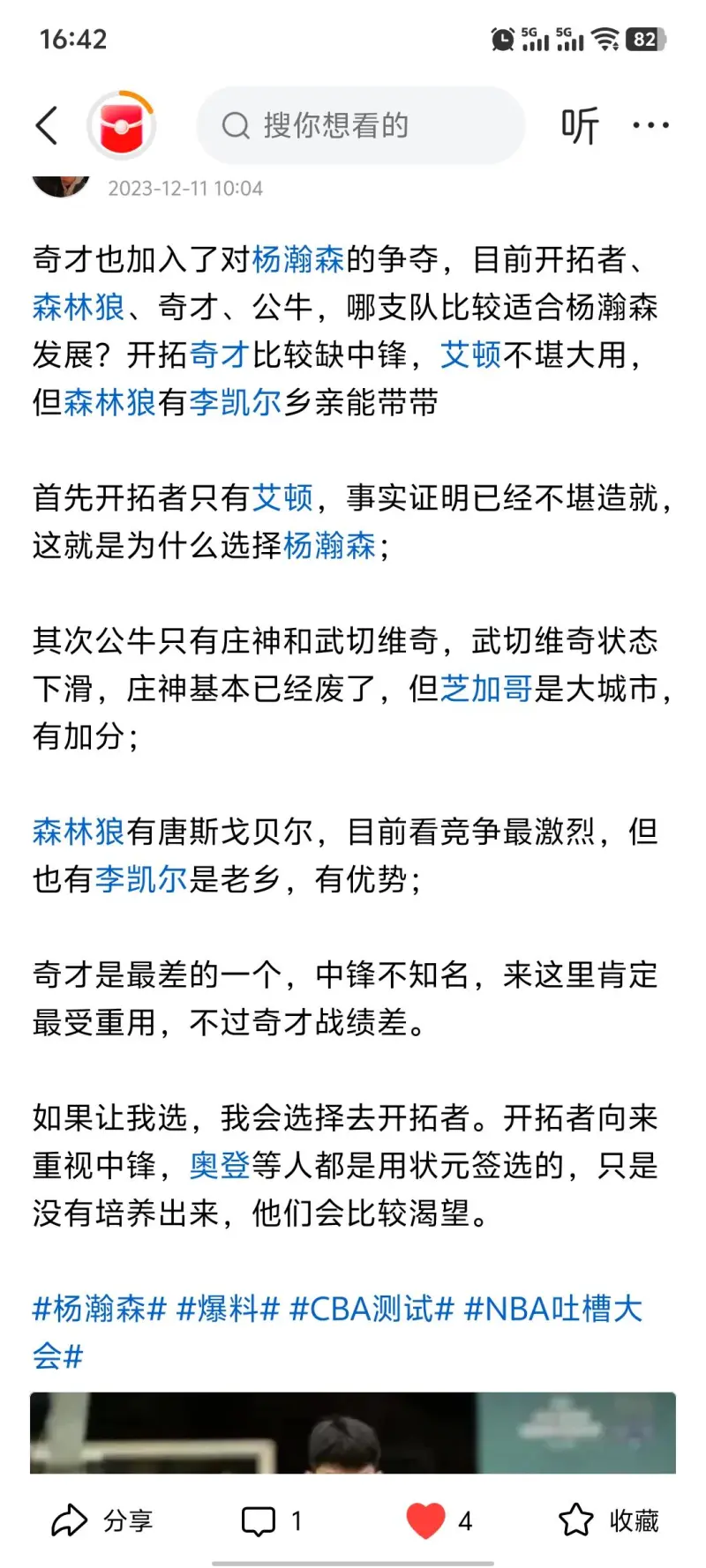Open the #杨瀚森# hashtag
Image resolution: width=706 pixels, height=1568 pixels.
pyautogui.click(x=100, y=1308)
